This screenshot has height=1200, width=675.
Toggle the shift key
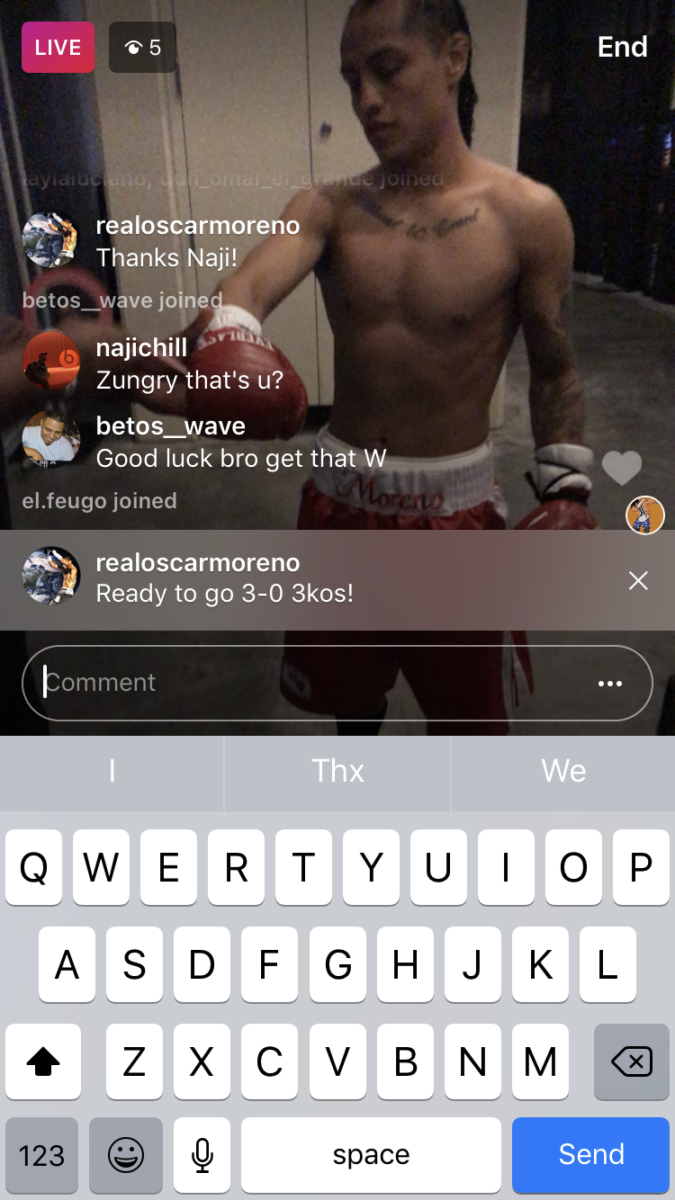tap(42, 1061)
